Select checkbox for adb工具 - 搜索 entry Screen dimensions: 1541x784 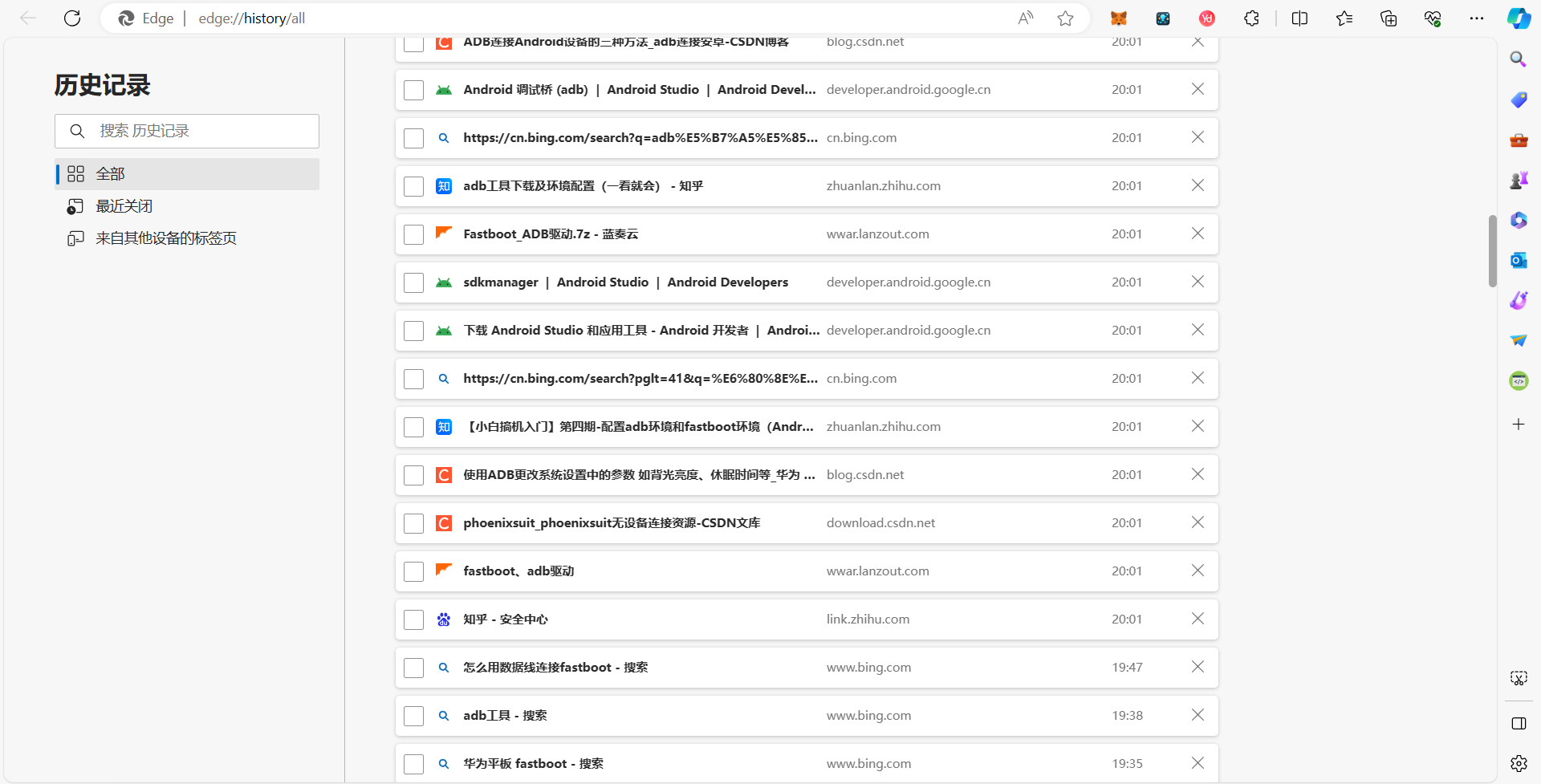click(413, 716)
